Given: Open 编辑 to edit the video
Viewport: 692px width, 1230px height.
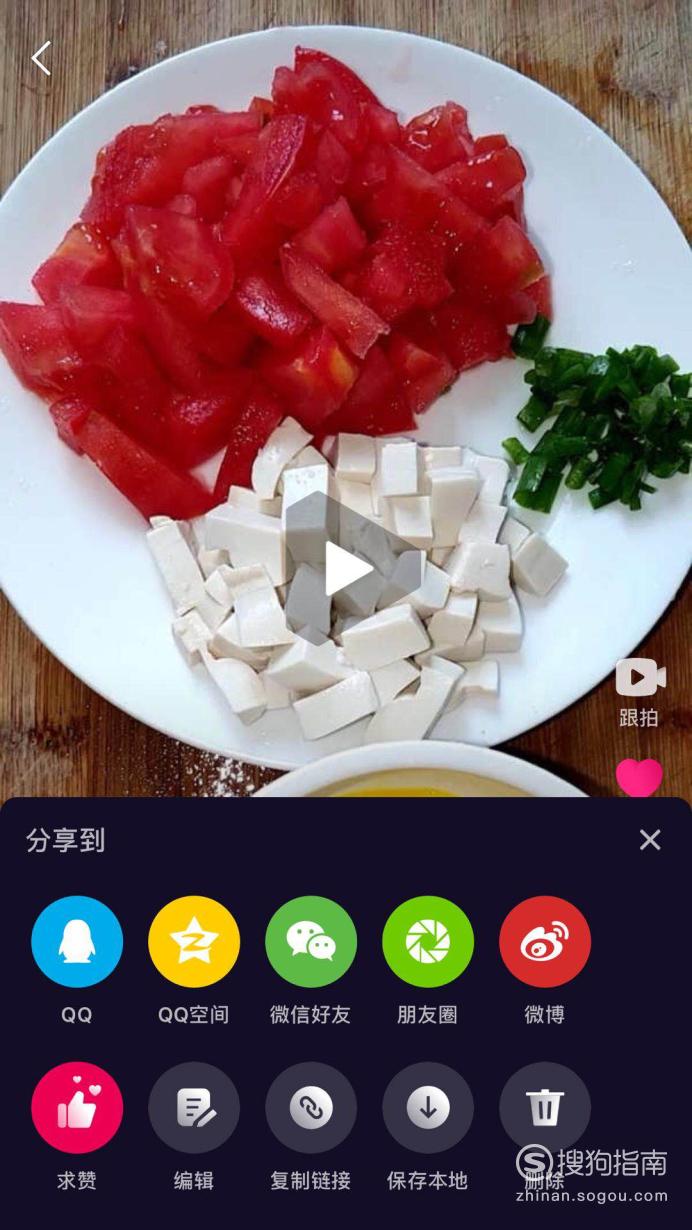Looking at the screenshot, I should (x=194, y=1108).
